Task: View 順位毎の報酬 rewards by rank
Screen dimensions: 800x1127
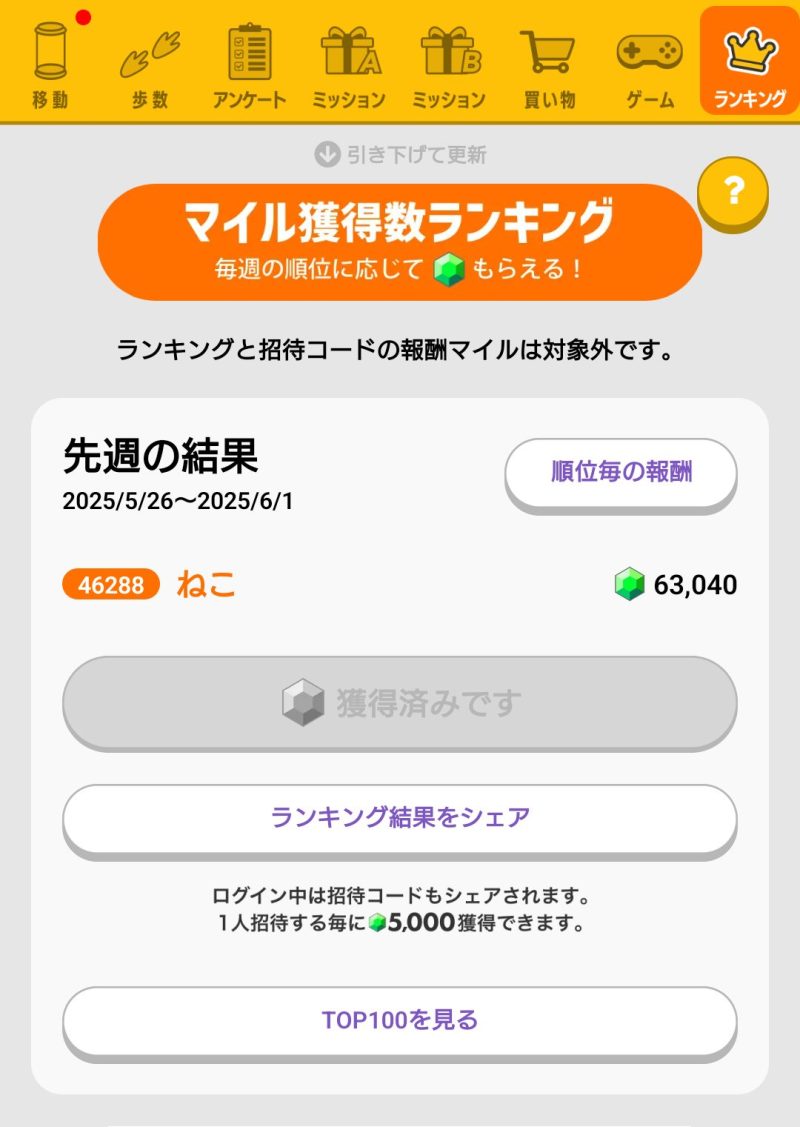Action: 620,472
